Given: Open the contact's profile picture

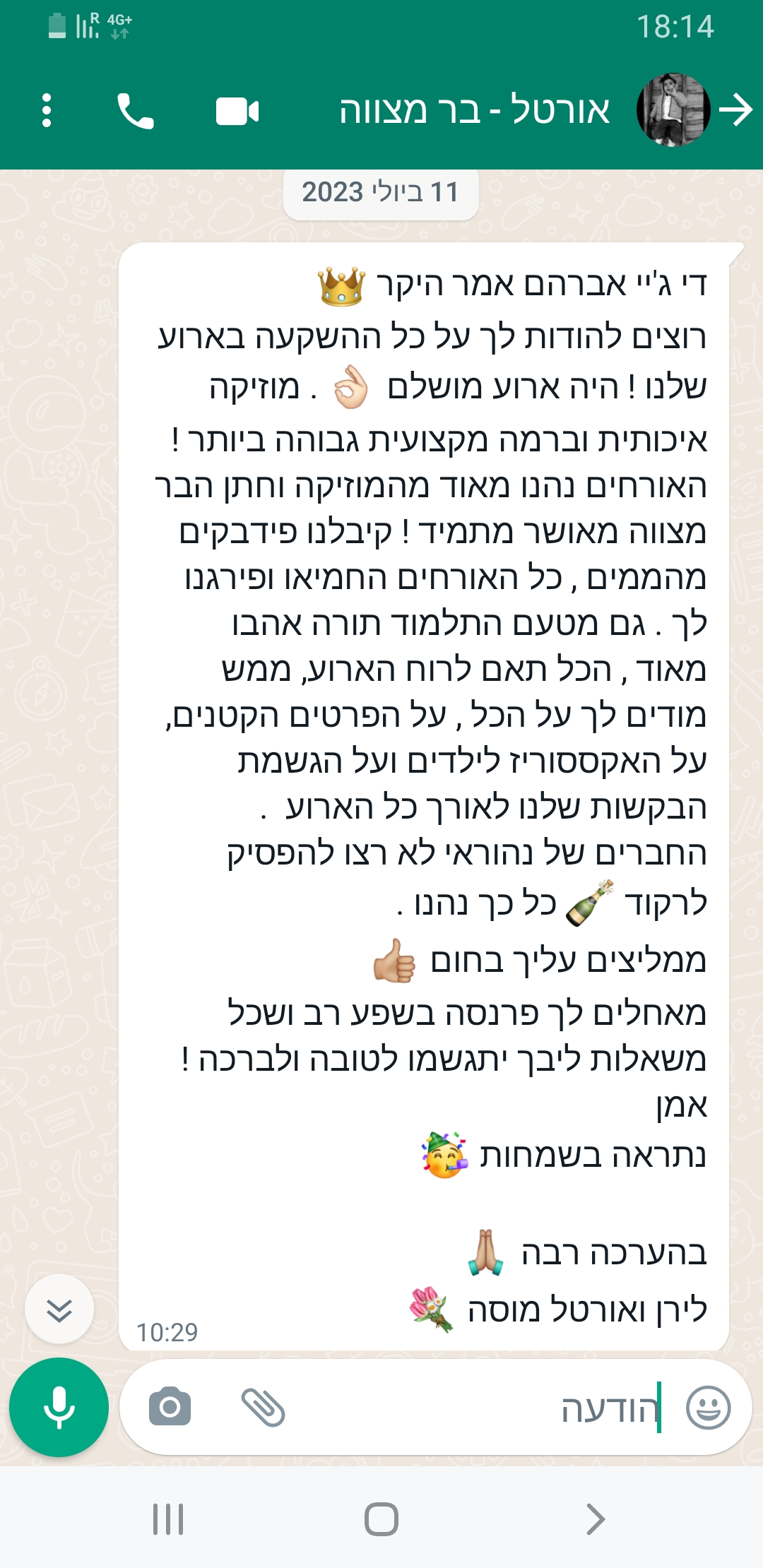Looking at the screenshot, I should click(x=673, y=110).
